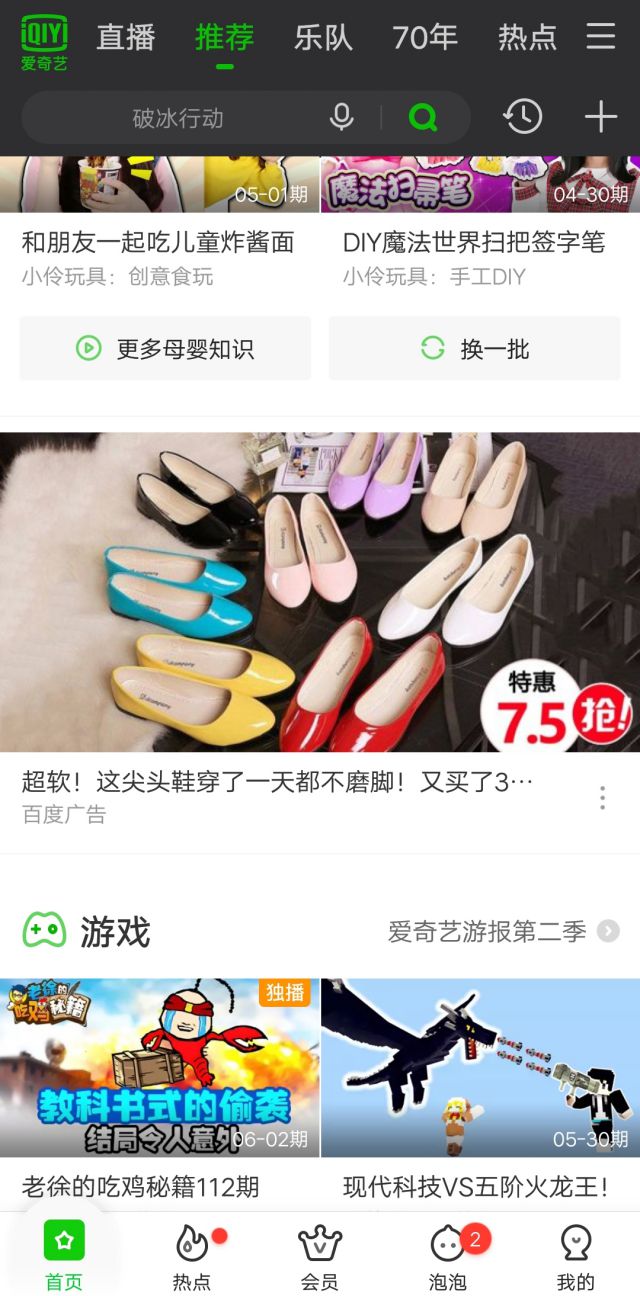
Task: Refresh recommendations with 换一批
Action: click(x=475, y=349)
